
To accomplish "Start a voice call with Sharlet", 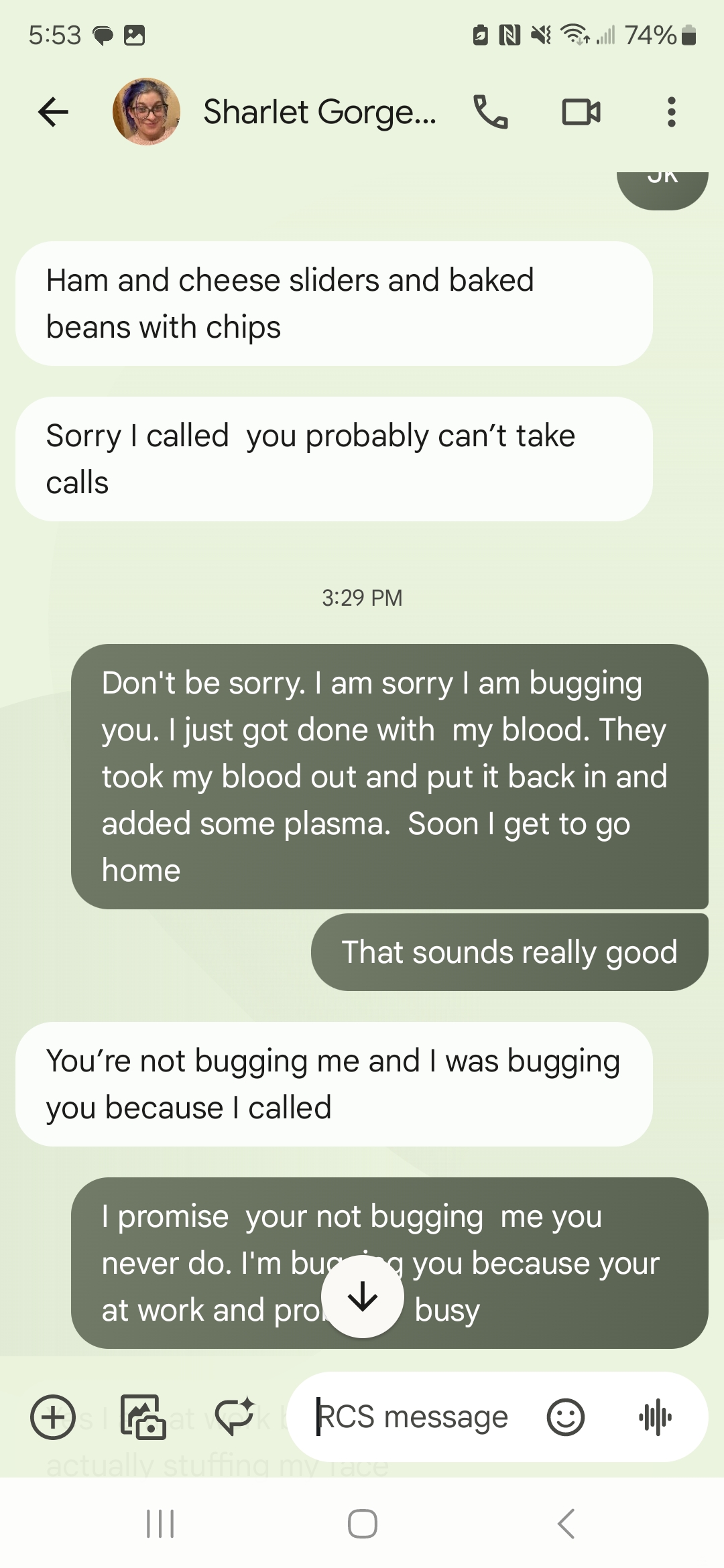I will click(x=491, y=112).
